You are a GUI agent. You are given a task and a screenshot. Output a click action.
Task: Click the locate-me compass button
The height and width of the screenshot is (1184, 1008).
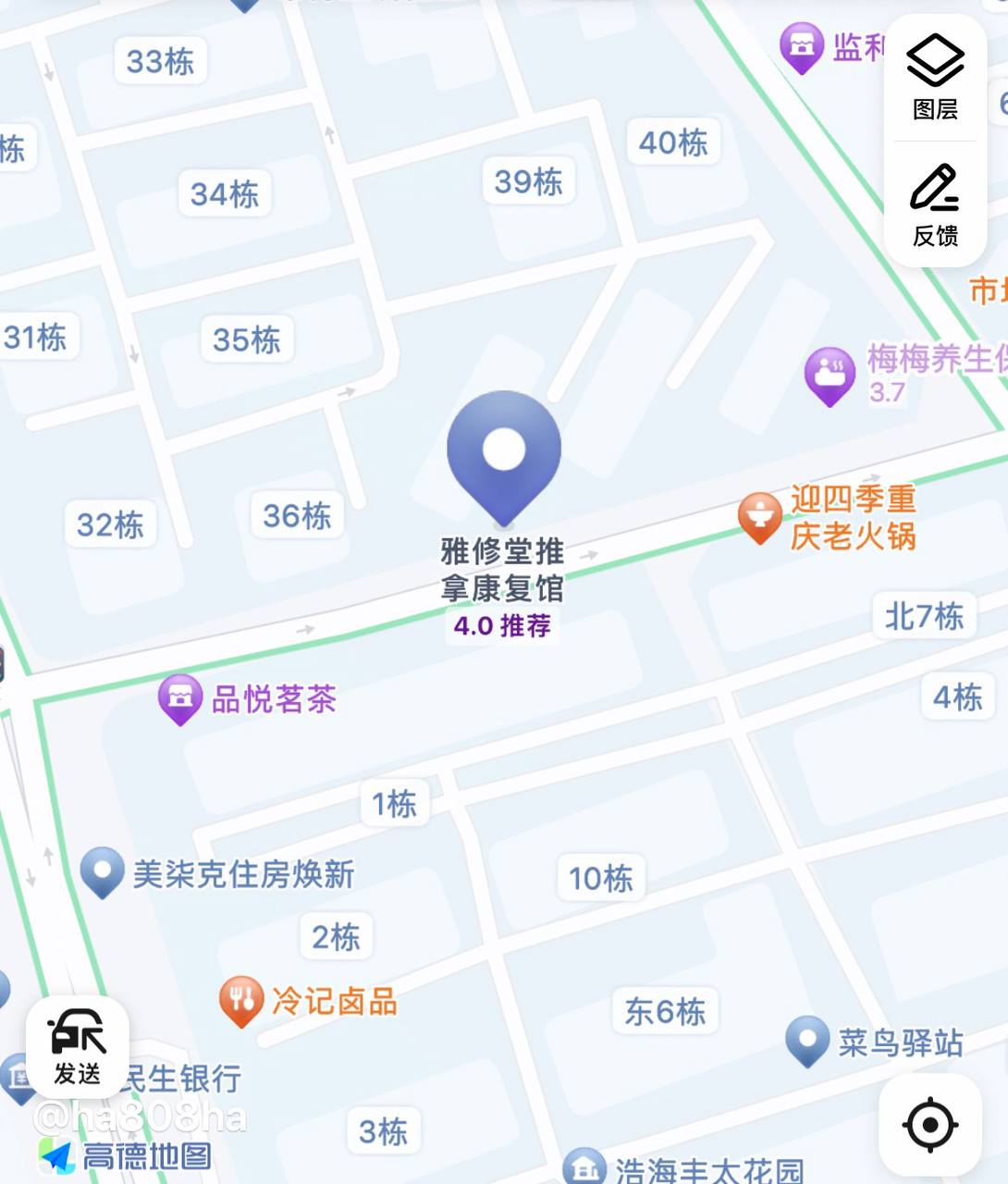(932, 1126)
